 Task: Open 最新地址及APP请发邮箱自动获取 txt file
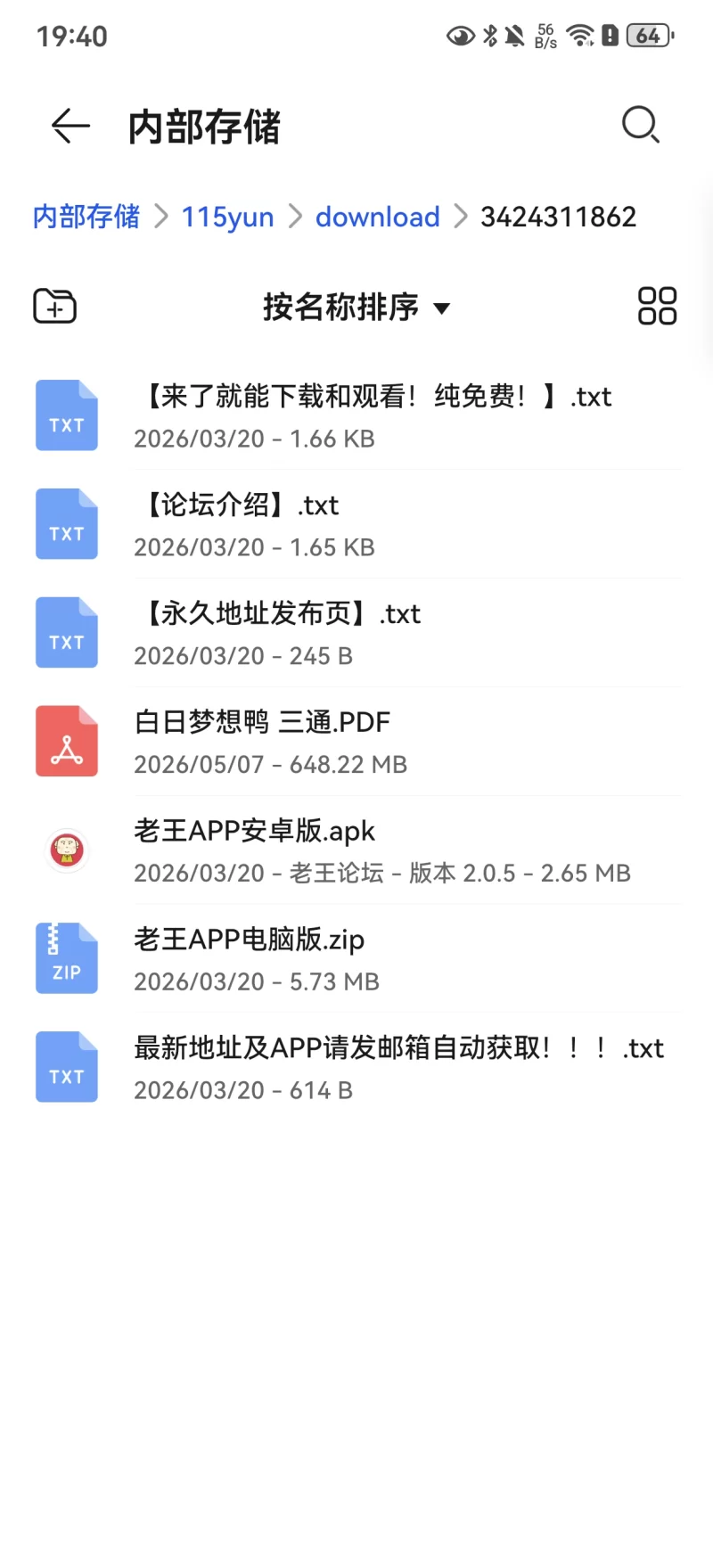[356, 1067]
